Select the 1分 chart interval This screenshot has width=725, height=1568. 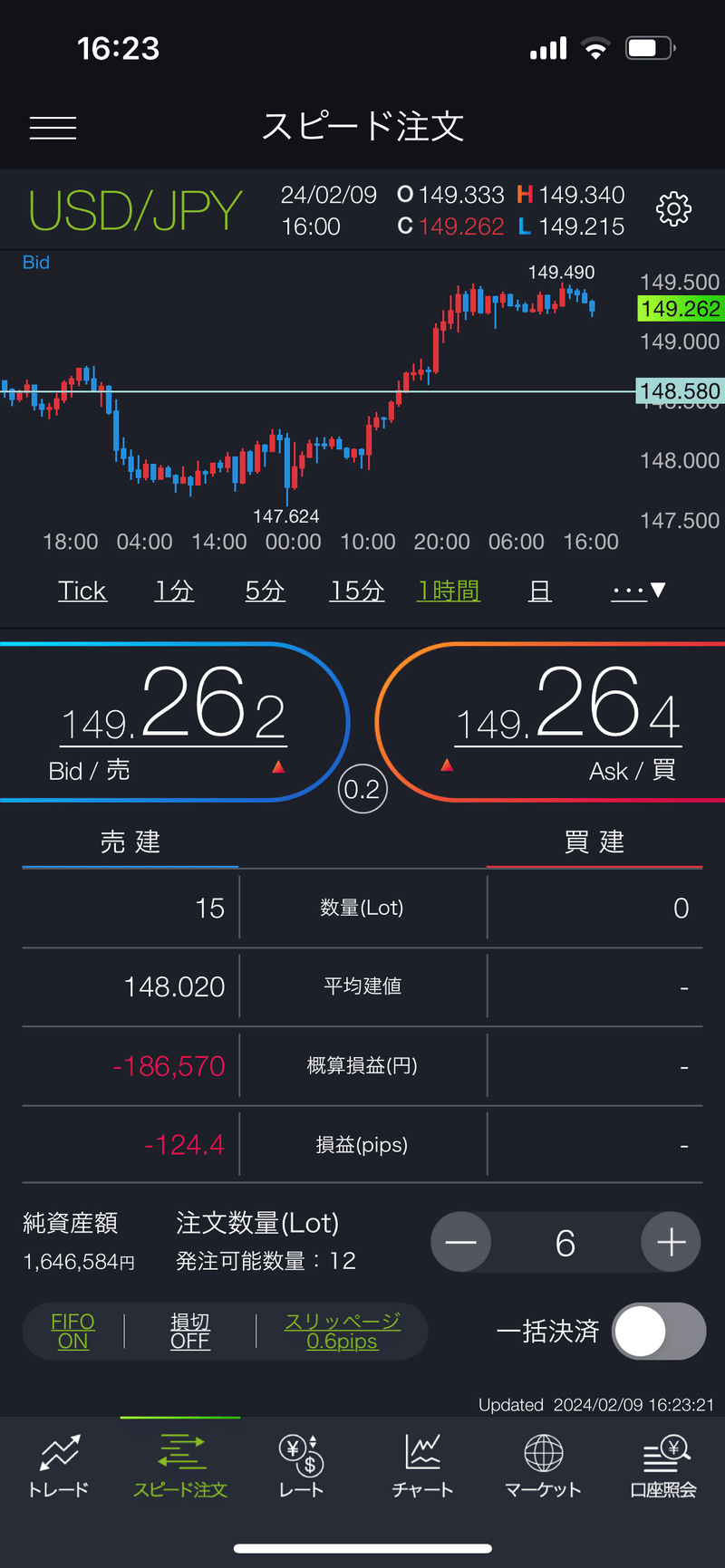[x=174, y=591]
